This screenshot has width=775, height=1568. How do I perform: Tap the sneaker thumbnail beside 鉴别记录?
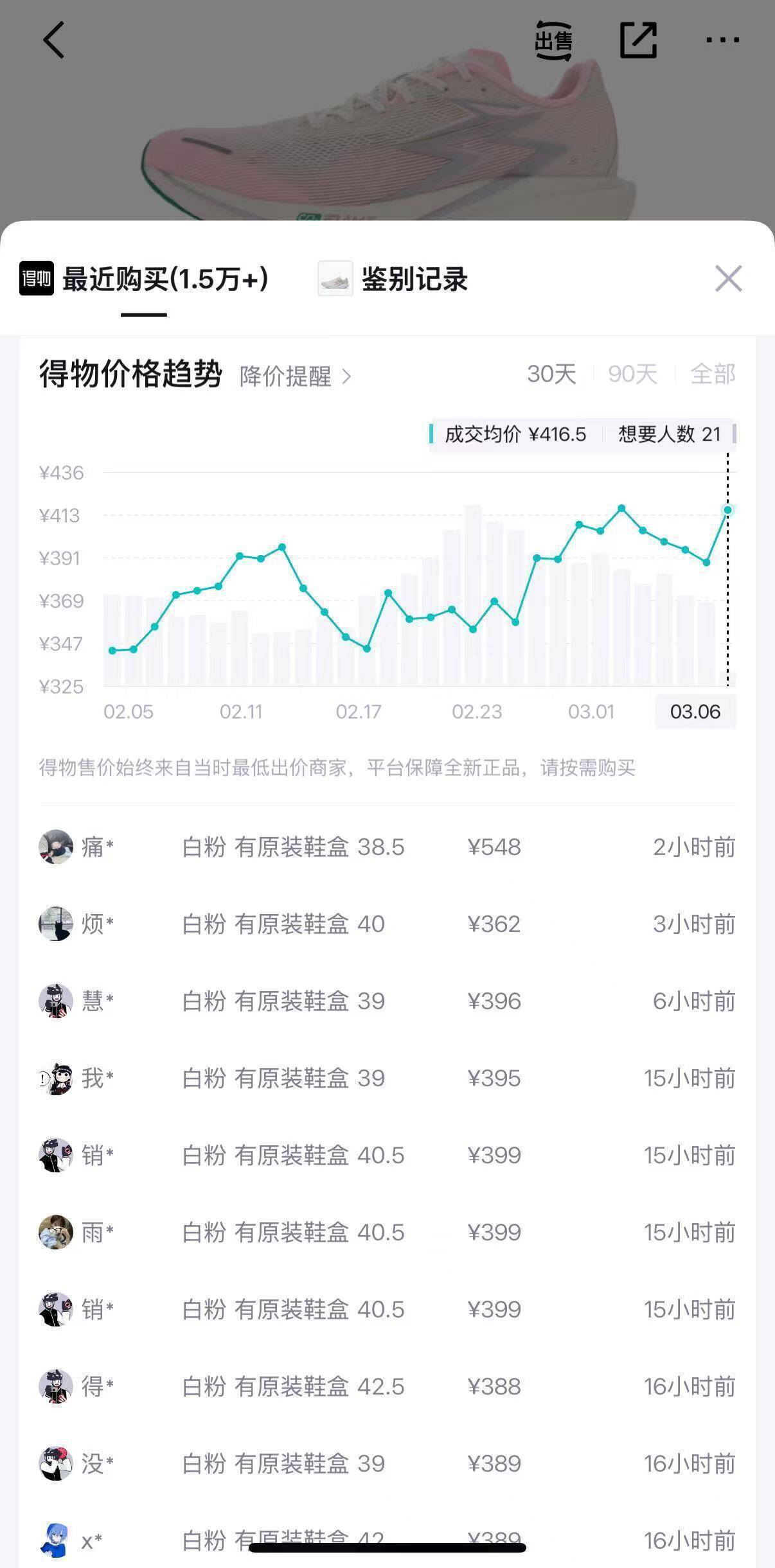(x=334, y=279)
